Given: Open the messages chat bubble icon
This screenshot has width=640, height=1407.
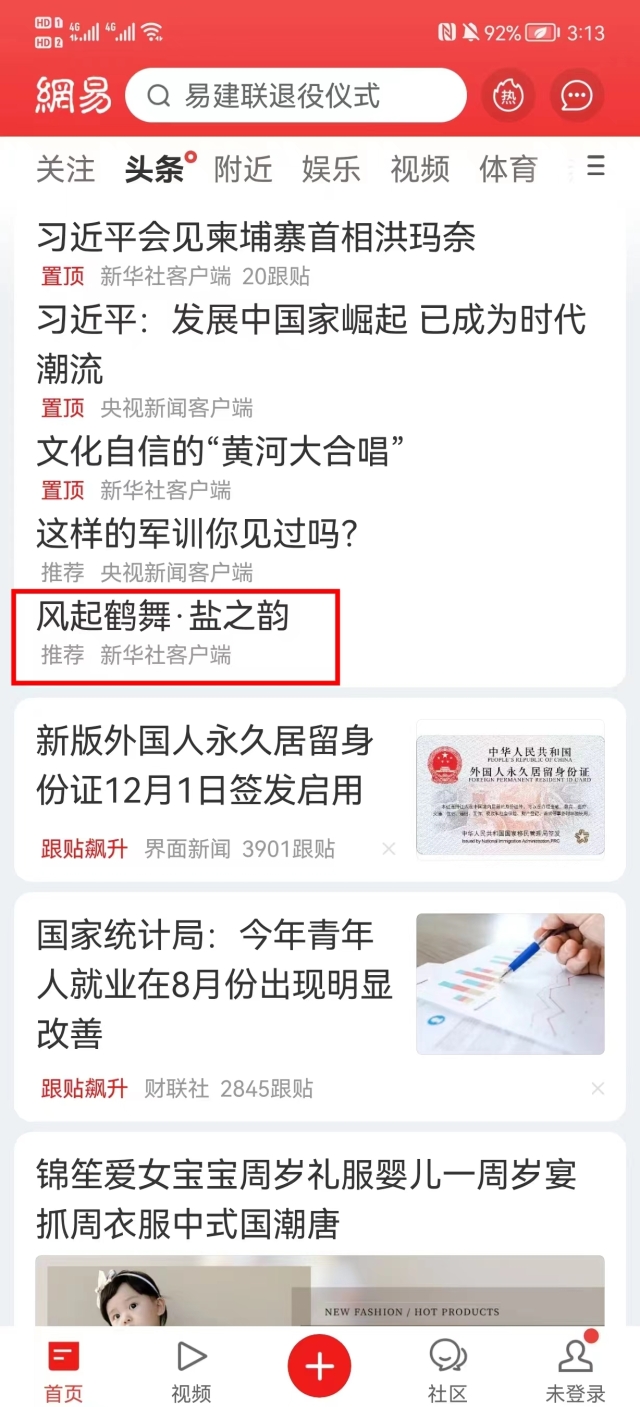Looking at the screenshot, I should click(576, 96).
